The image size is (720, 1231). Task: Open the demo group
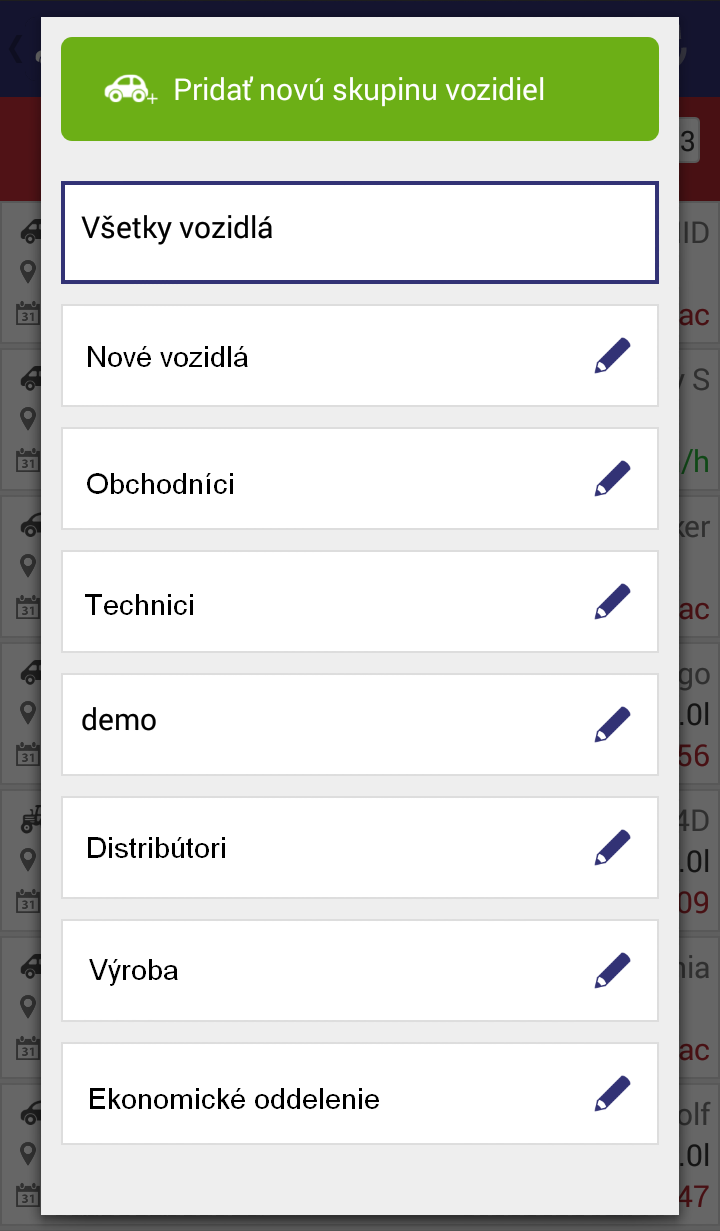point(360,725)
